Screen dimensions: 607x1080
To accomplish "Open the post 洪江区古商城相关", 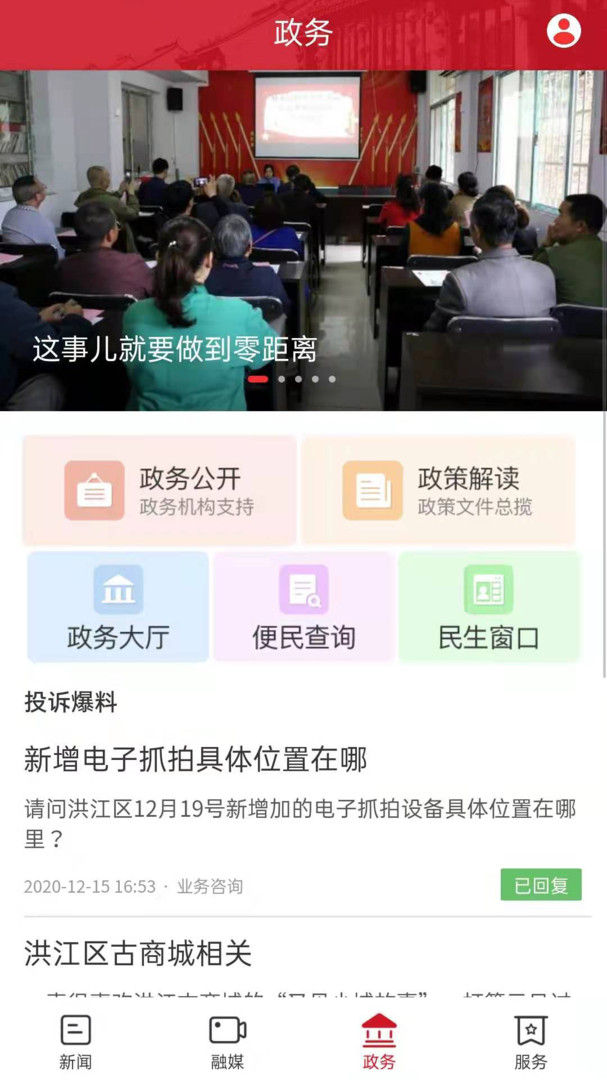I will pos(138,953).
